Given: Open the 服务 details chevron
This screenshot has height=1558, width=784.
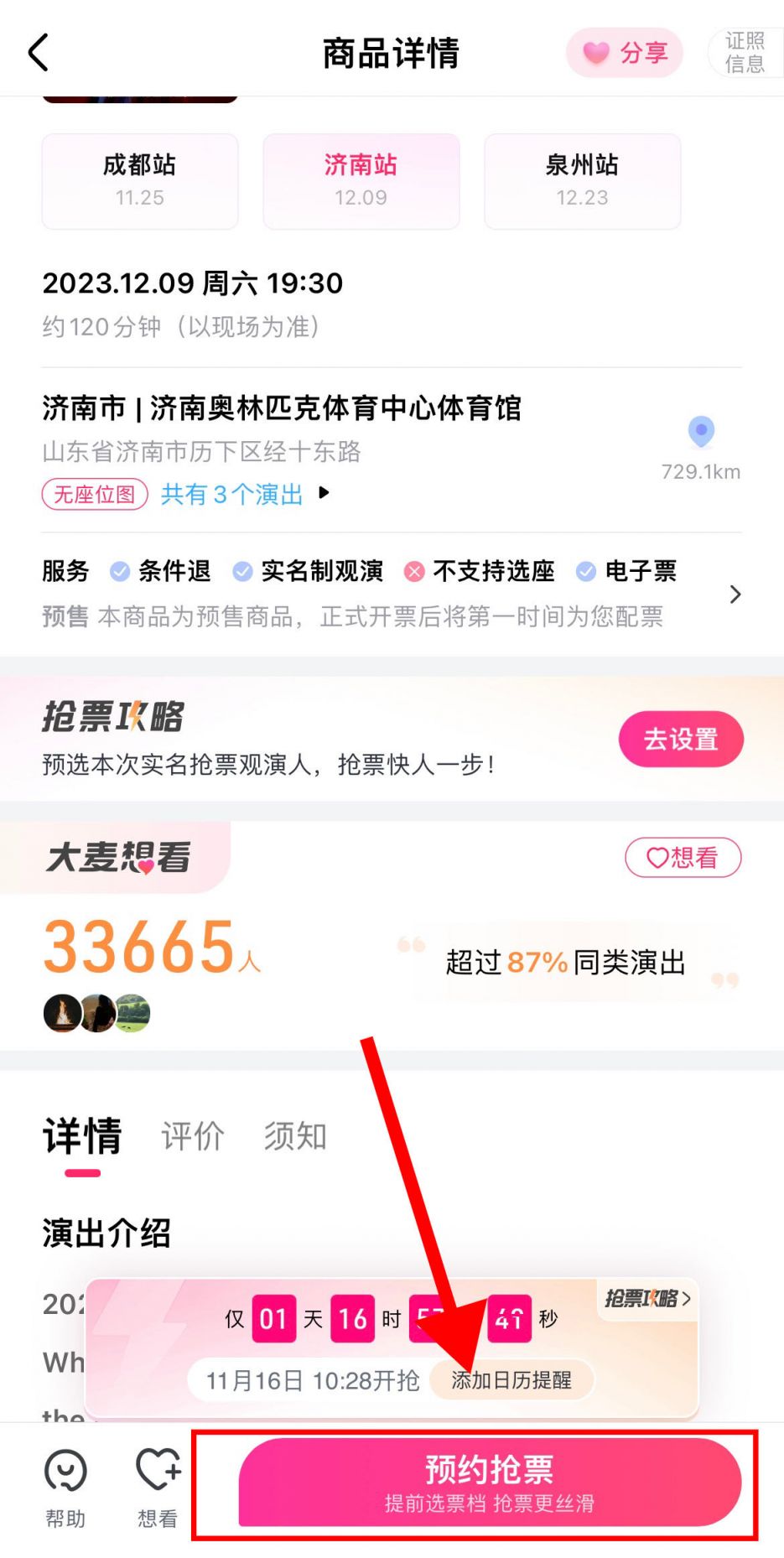Looking at the screenshot, I should [x=735, y=595].
